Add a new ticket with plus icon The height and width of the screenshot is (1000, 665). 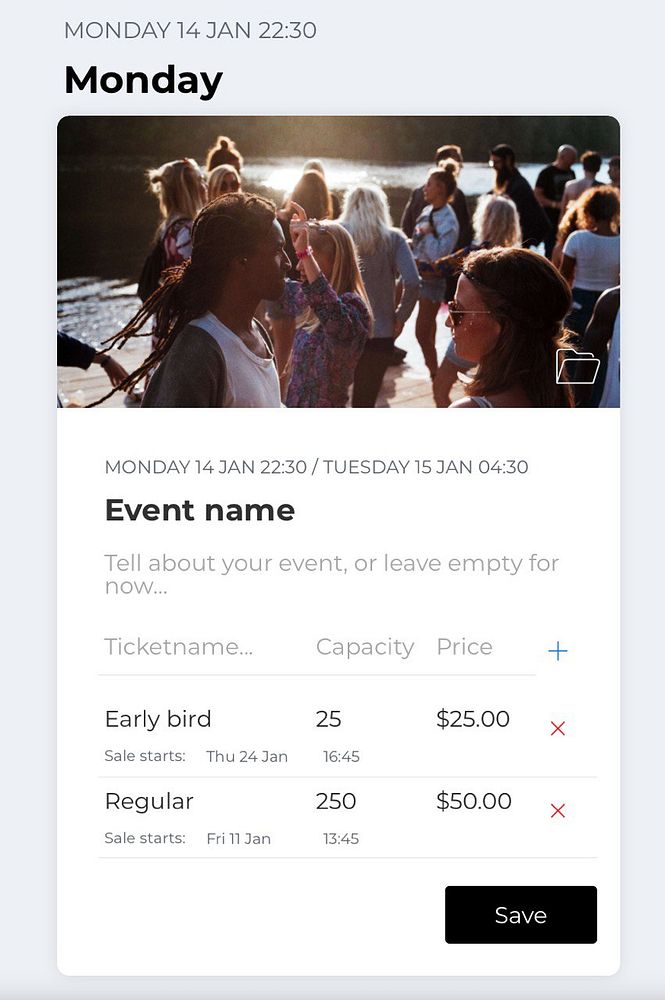pos(558,651)
